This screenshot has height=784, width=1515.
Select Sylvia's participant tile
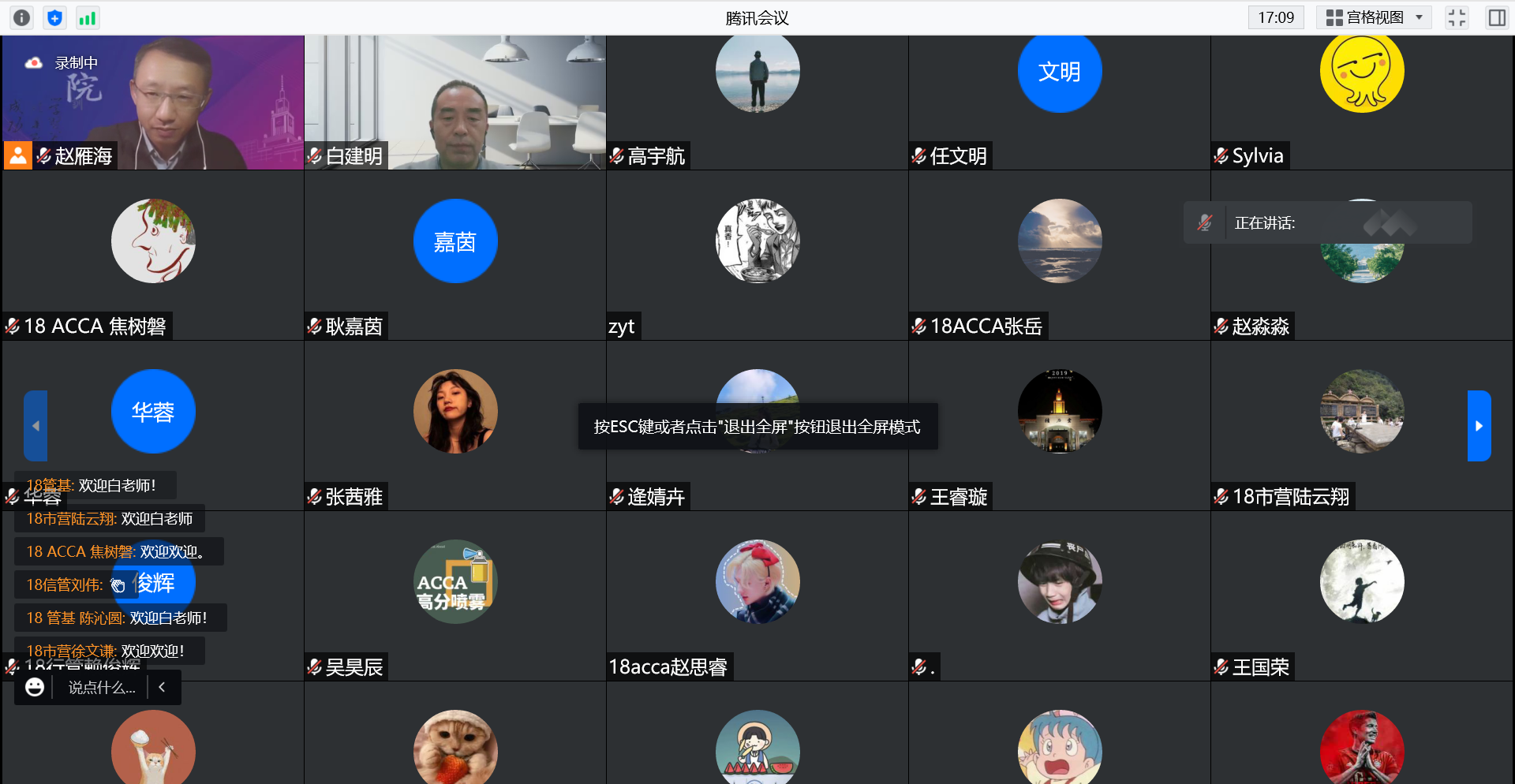pyautogui.click(x=1362, y=103)
